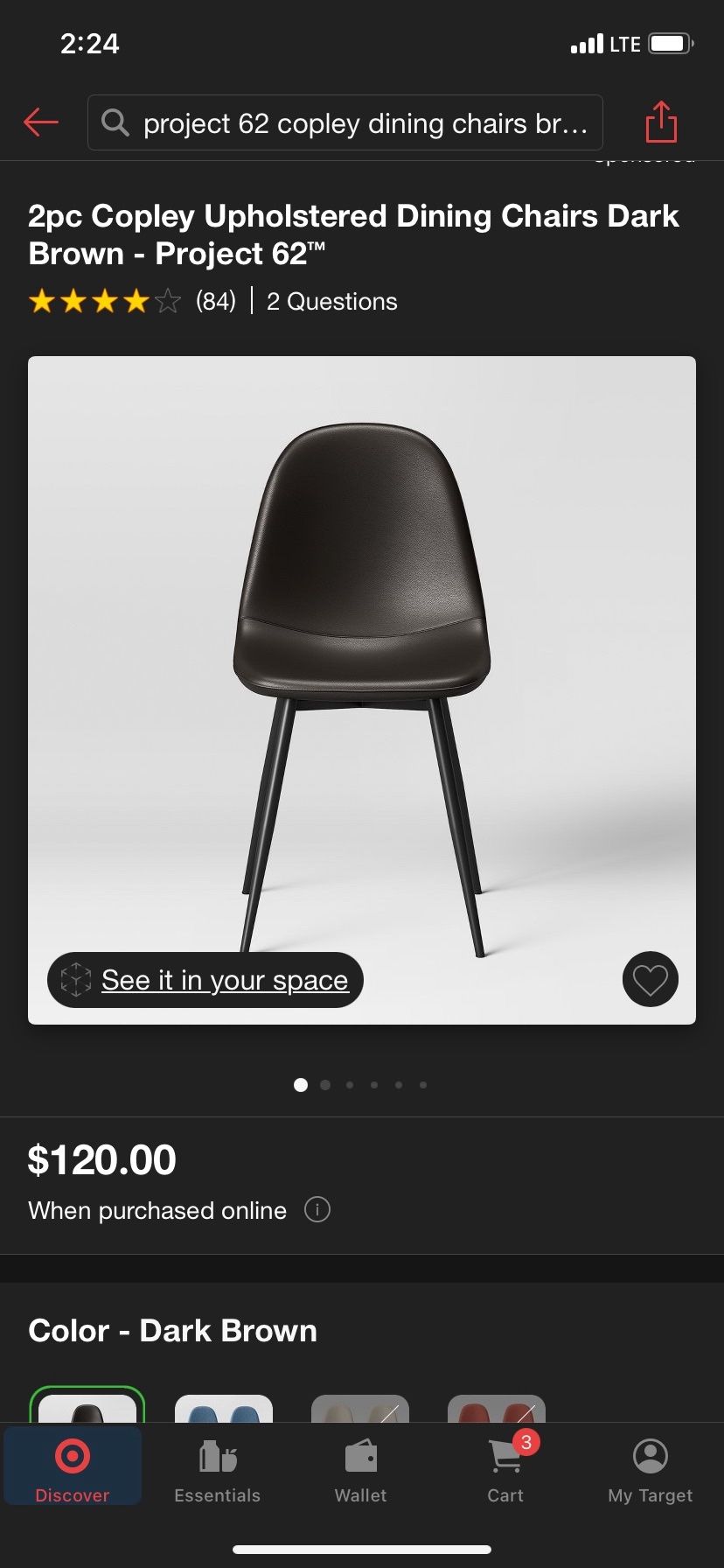724x1568 pixels.
Task: Go to the Wallet tab
Action: coord(360,1469)
